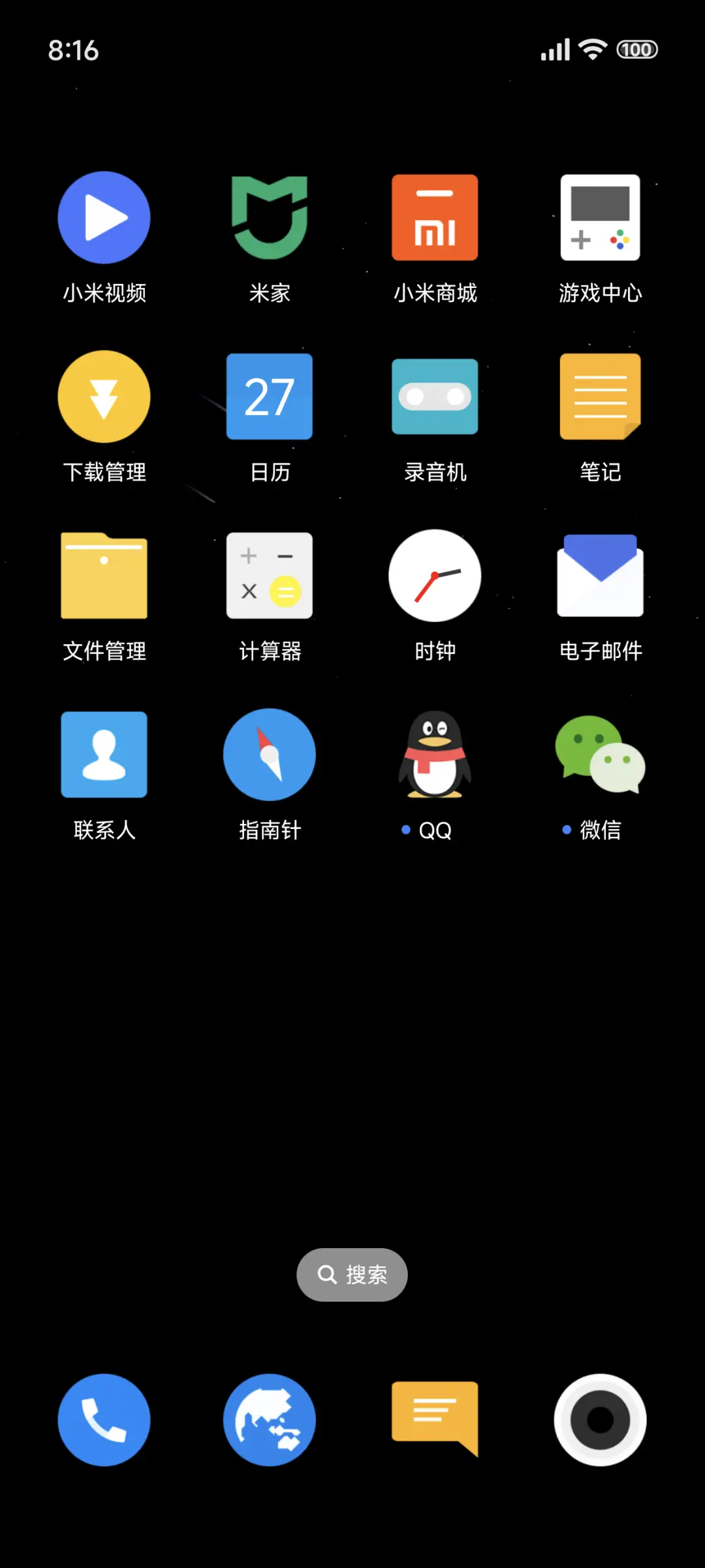Viewport: 705px width, 1568px height.
Task: Open QQ with the unread notification dot
Action: pyautogui.click(x=435, y=754)
